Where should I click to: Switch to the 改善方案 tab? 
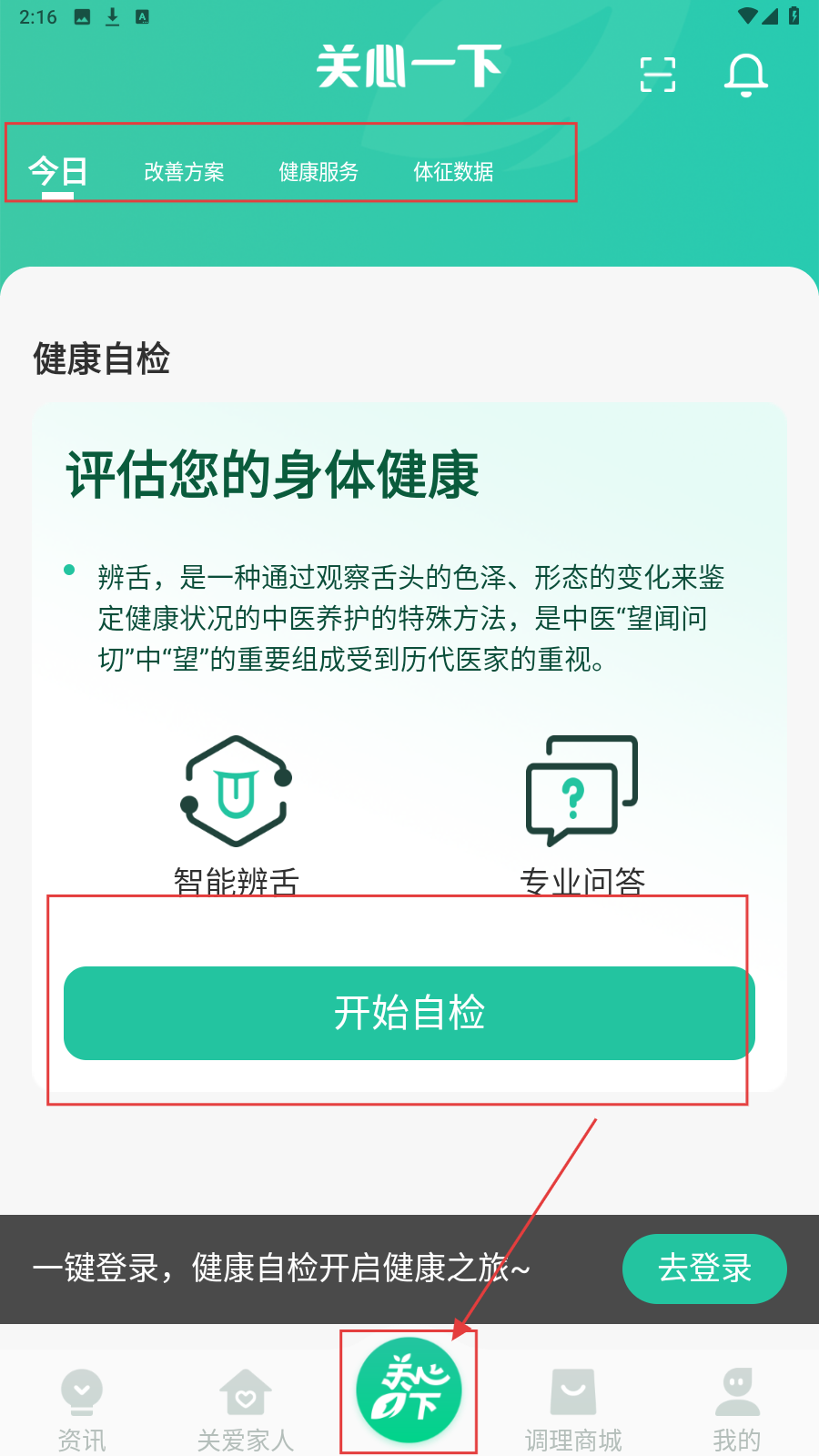pyautogui.click(x=184, y=171)
